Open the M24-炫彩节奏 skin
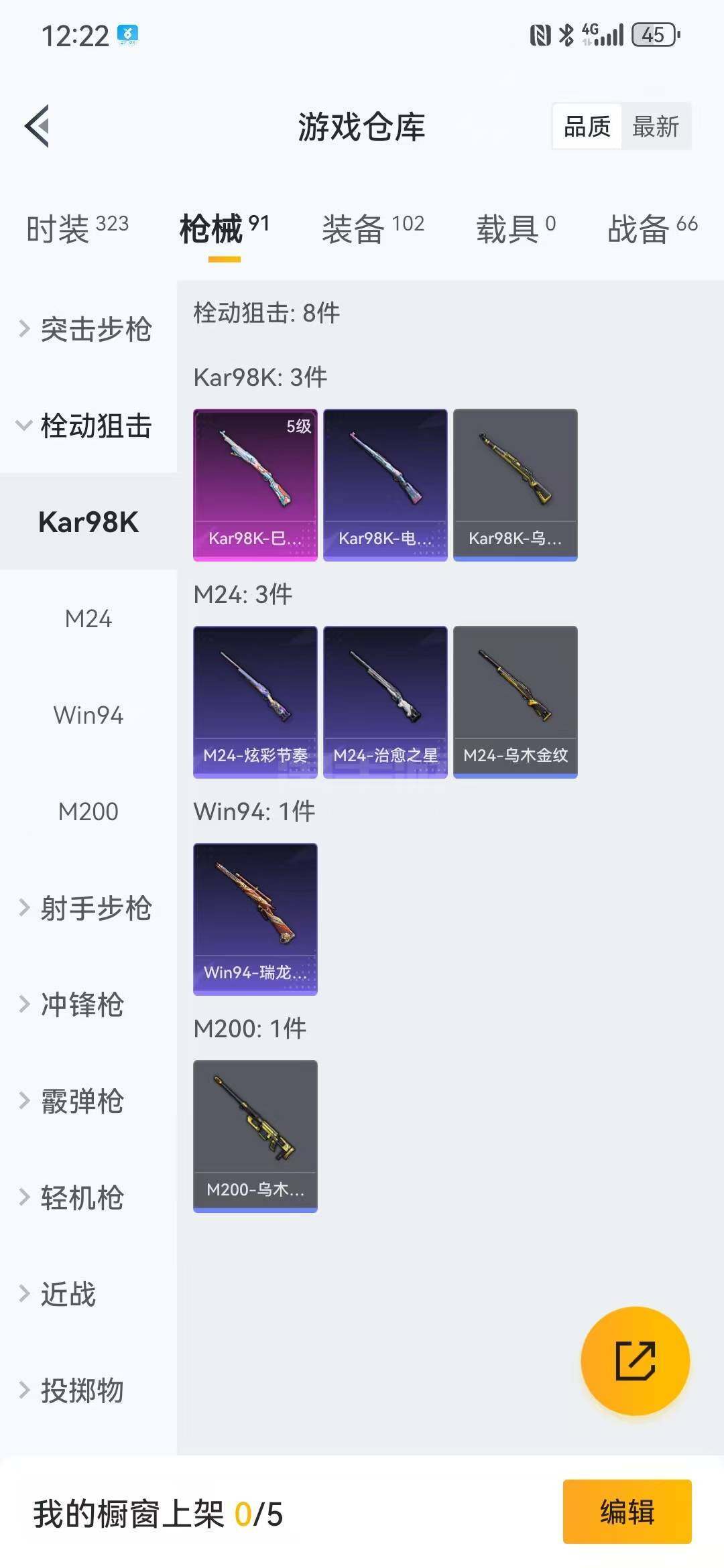This screenshot has width=724, height=1568. point(255,702)
